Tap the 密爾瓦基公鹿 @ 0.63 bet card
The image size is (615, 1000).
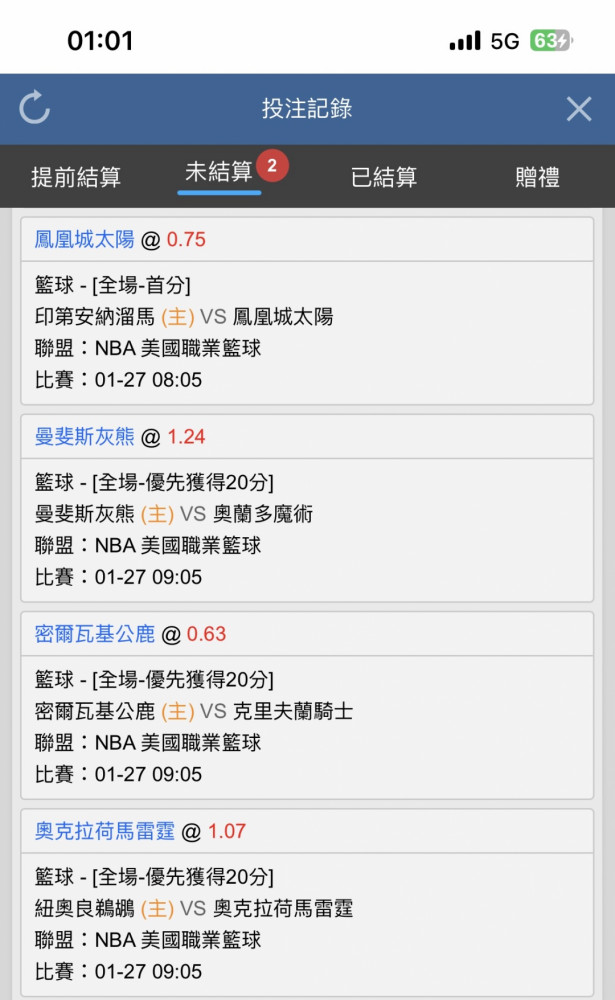pyautogui.click(x=307, y=705)
